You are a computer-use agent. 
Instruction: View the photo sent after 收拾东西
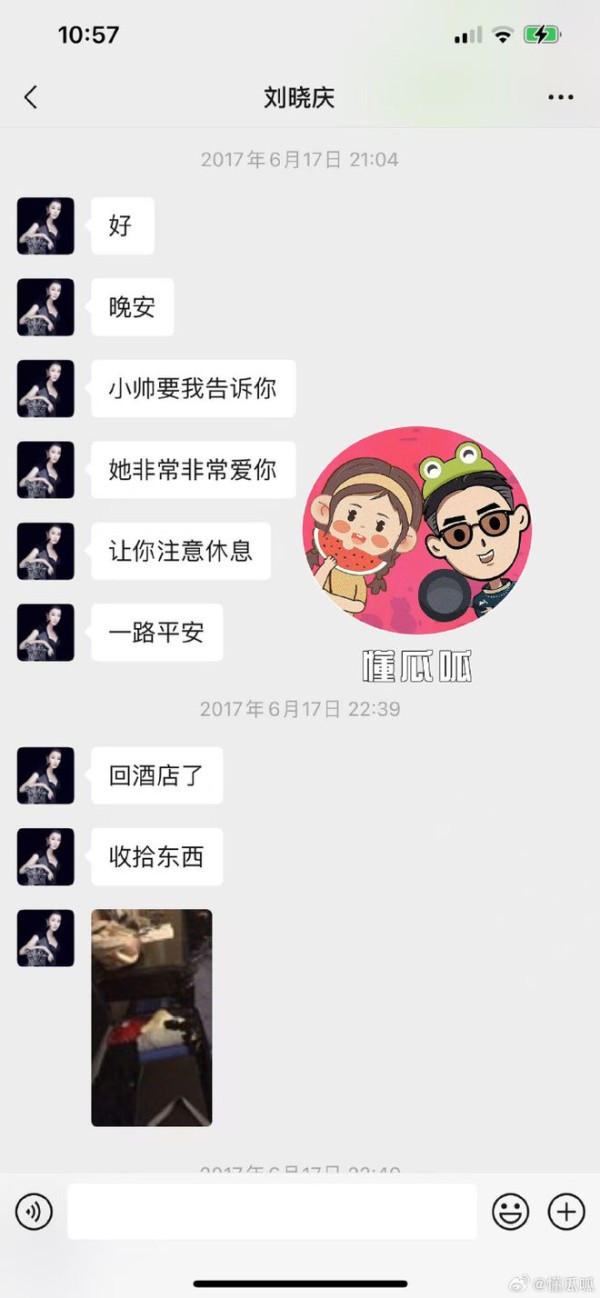(151, 1017)
